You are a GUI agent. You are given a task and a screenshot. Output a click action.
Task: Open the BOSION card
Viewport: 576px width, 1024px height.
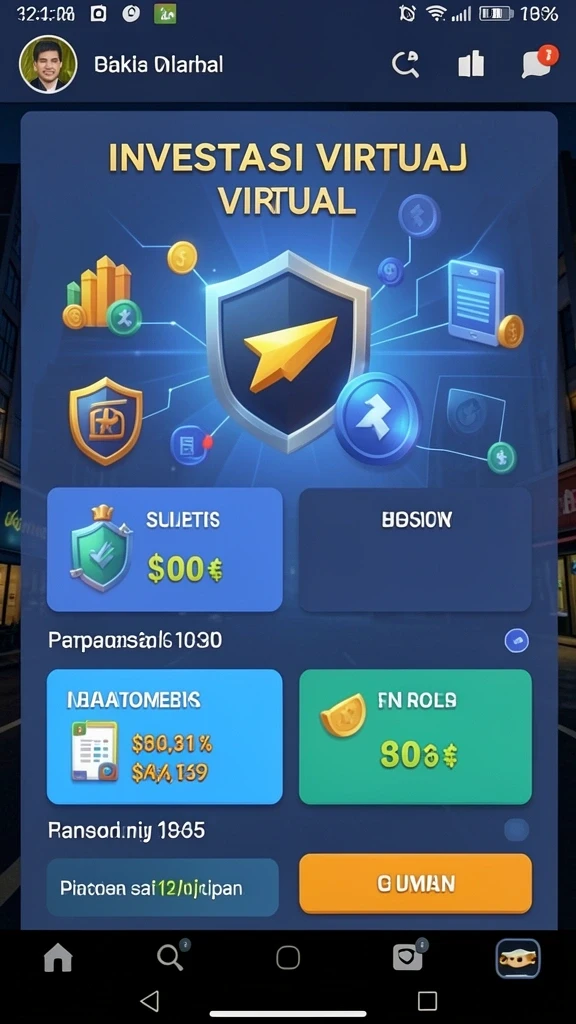(x=415, y=549)
